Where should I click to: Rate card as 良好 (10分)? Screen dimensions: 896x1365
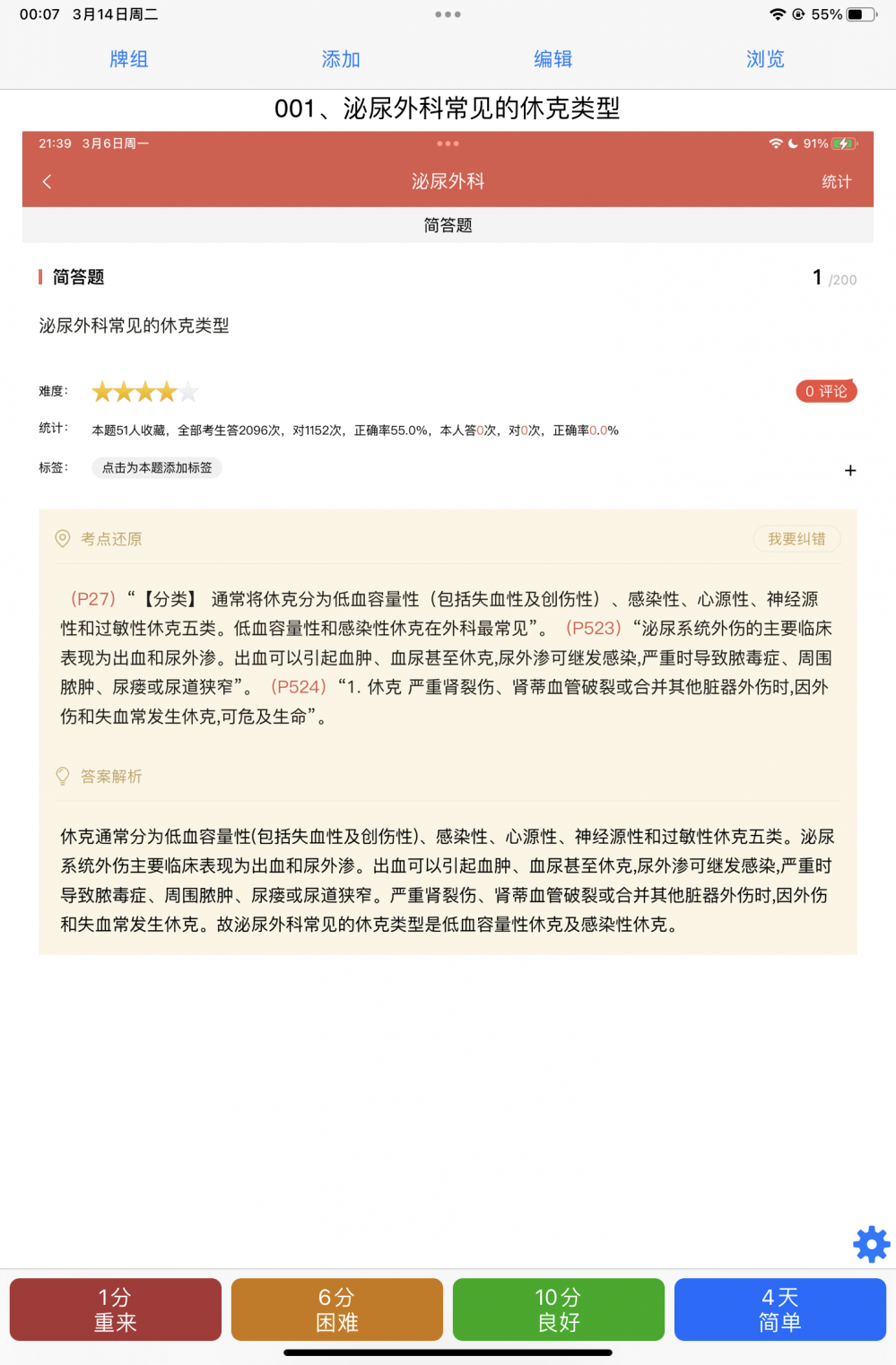[x=558, y=1309]
